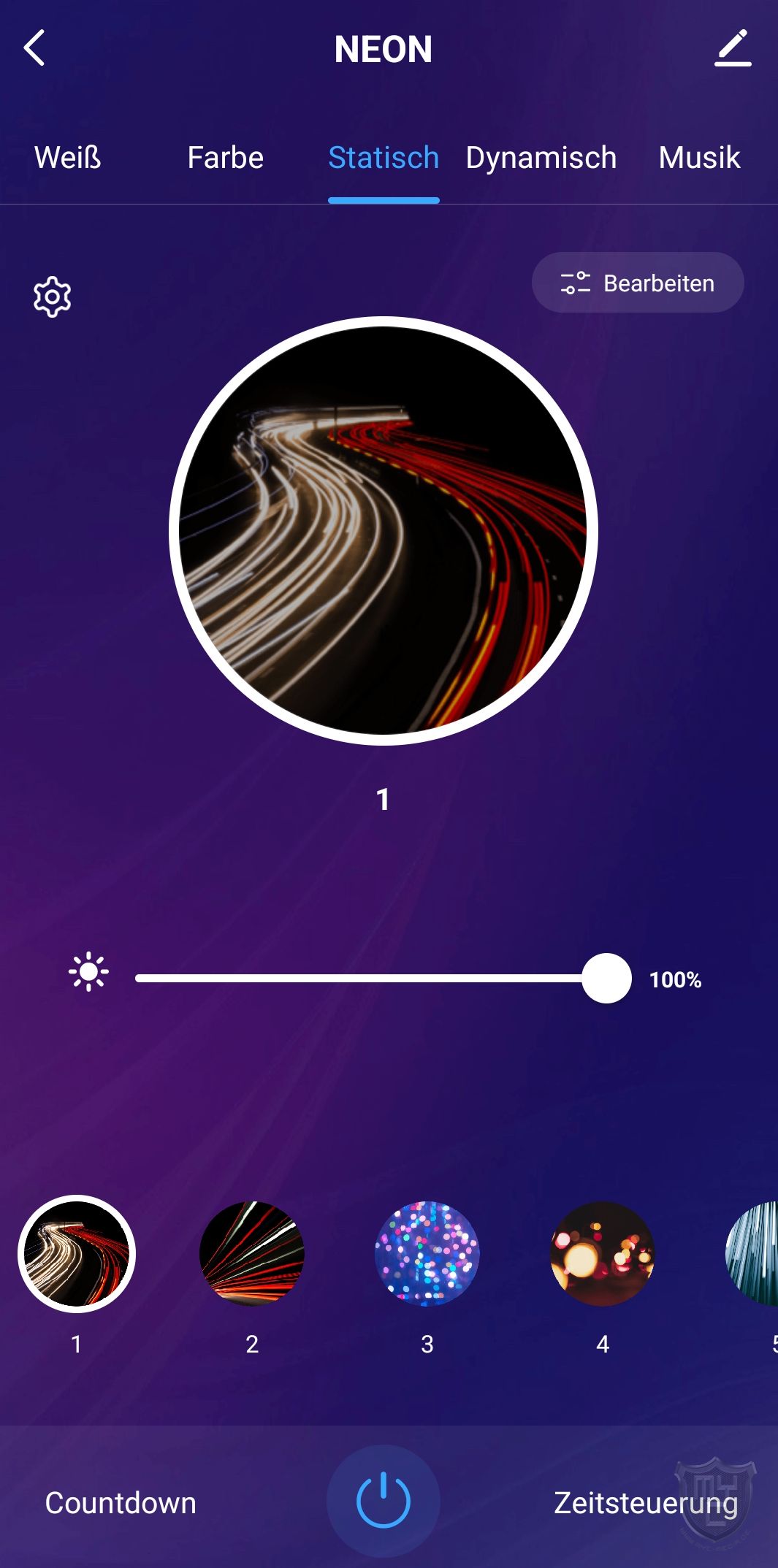Switch to the Farbe tab
The width and height of the screenshot is (778, 1568).
(x=225, y=158)
